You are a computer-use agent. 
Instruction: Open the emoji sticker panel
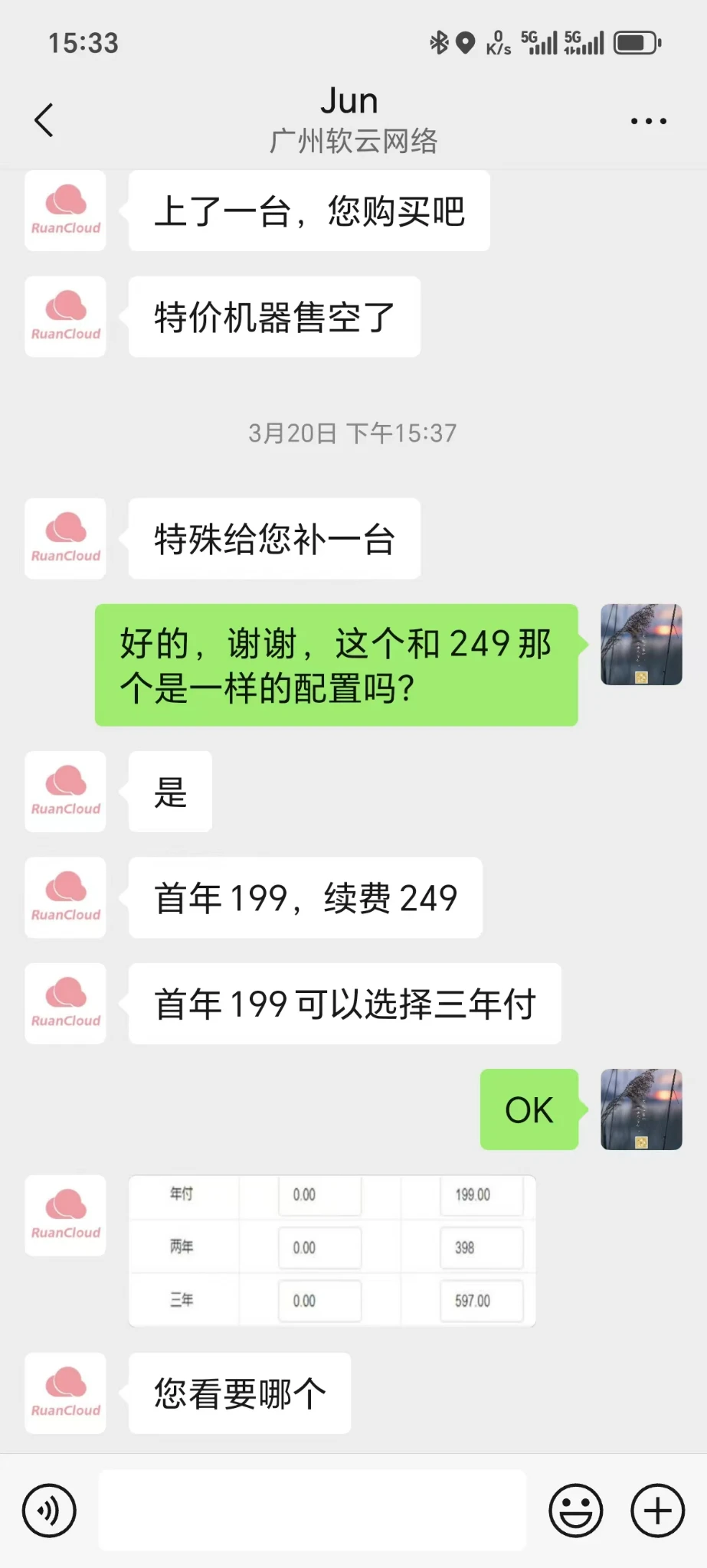click(x=575, y=1511)
